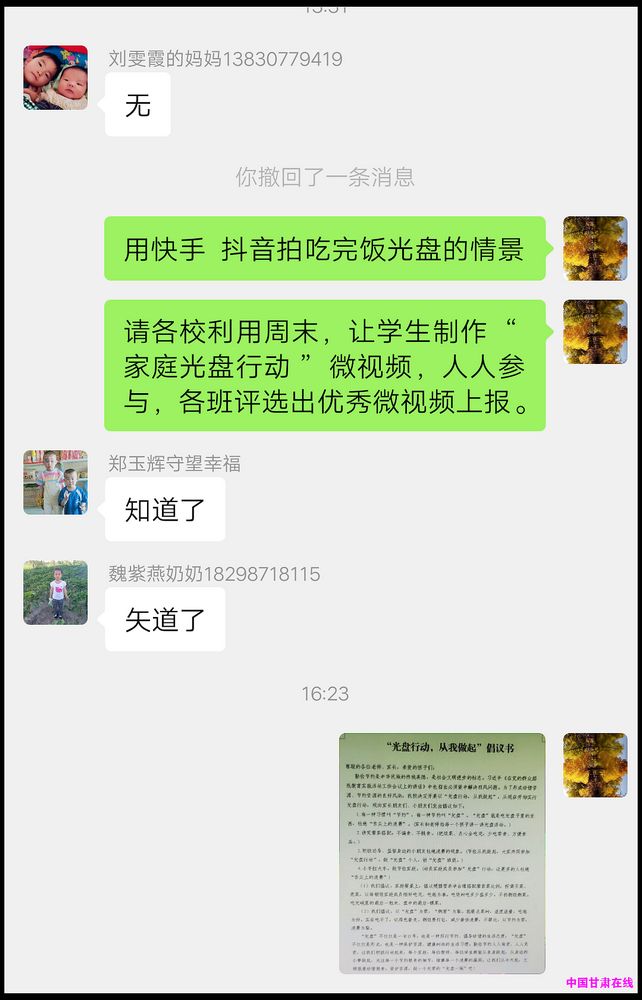
Task: Open 刘雯霞的妈妈's profile avatar
Action: [55, 77]
